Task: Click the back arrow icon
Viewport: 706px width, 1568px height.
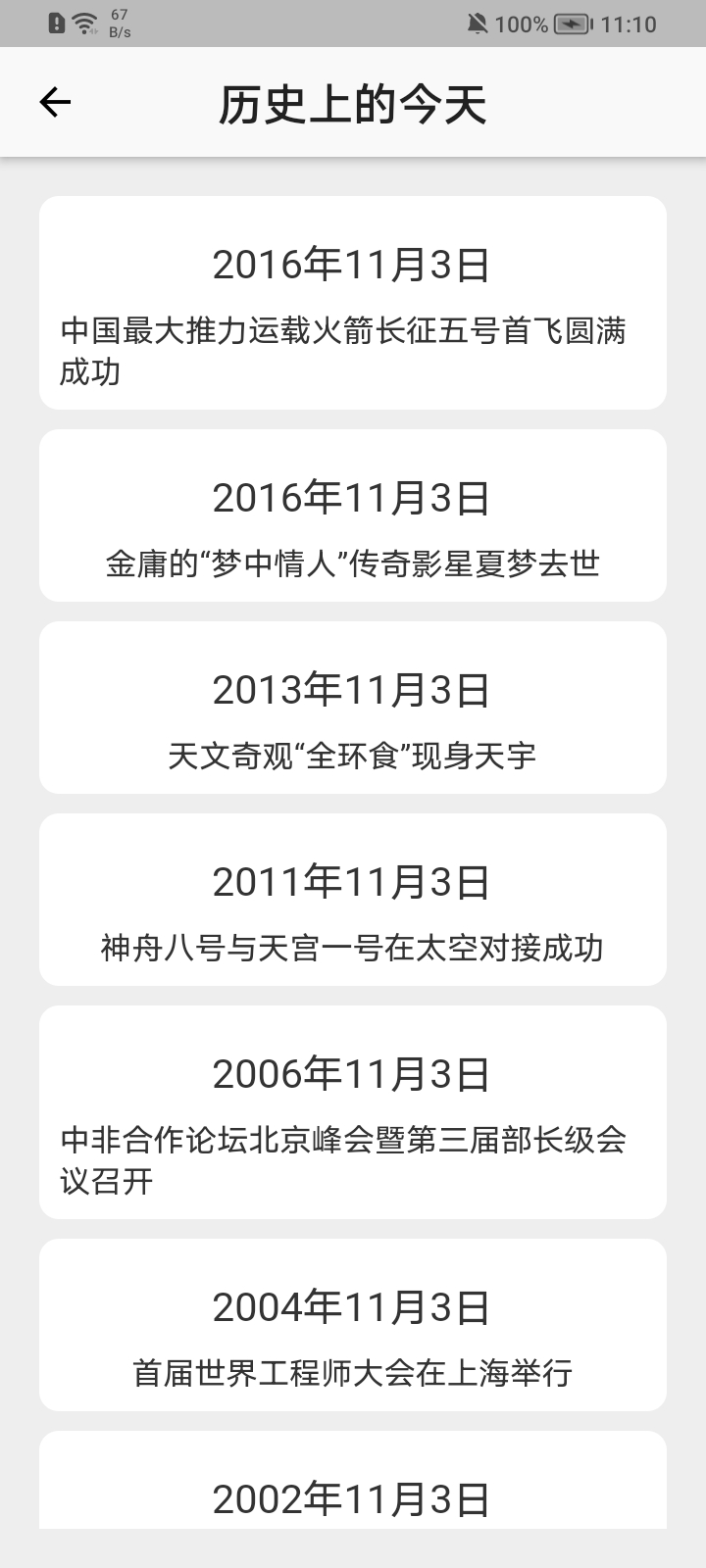Action: point(55,101)
